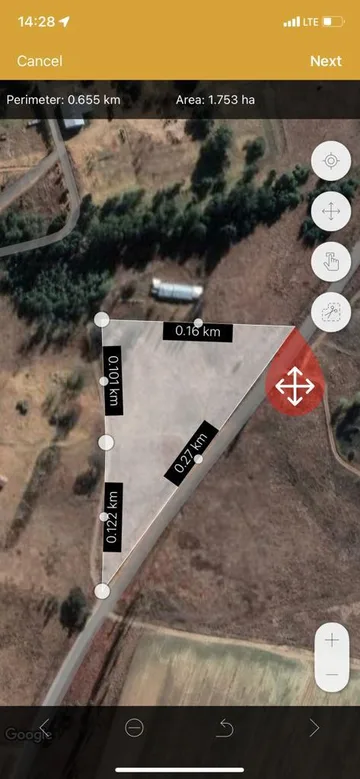The height and width of the screenshot is (779, 360).
Task: Select the top-left corner vertex
Action: pyautogui.click(x=101, y=319)
